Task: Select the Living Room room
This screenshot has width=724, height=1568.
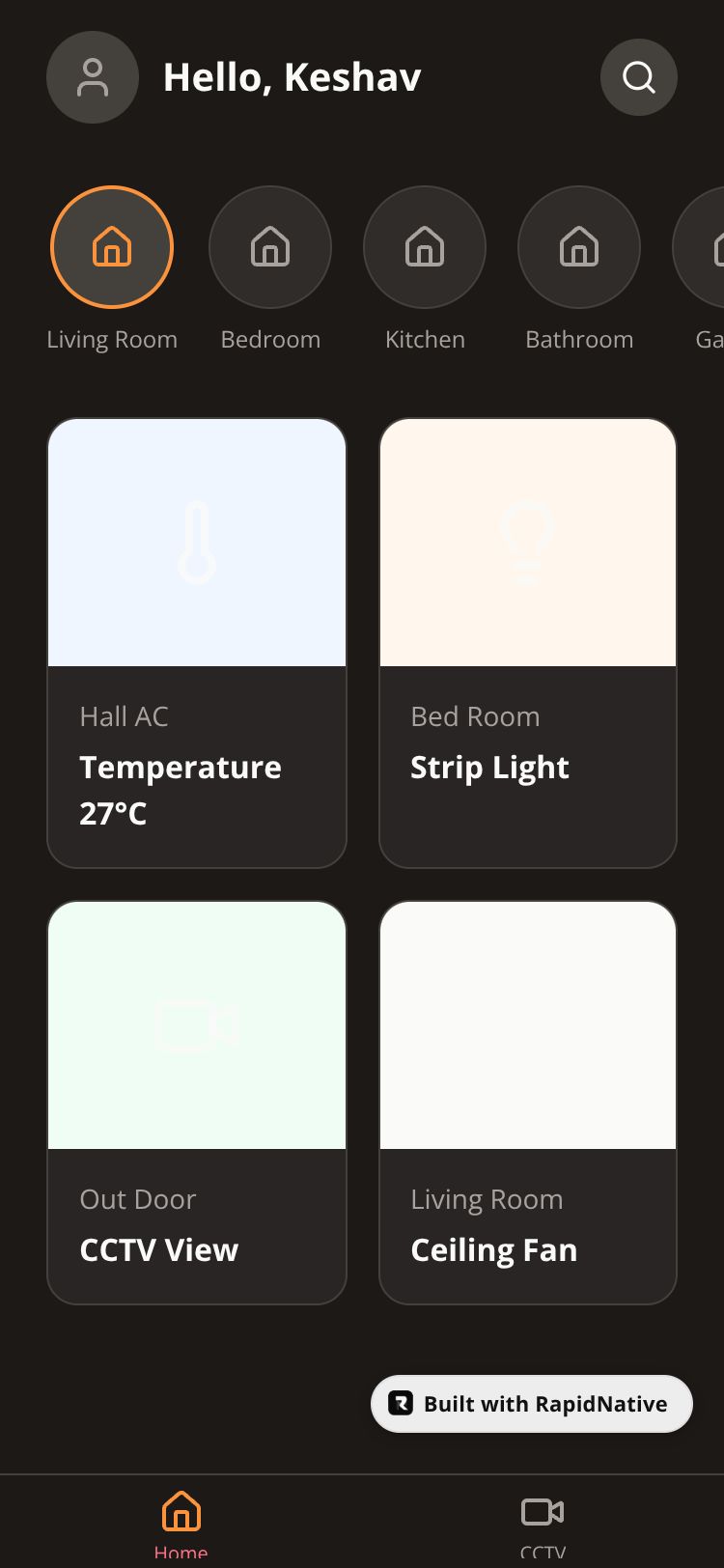Action: point(112,248)
